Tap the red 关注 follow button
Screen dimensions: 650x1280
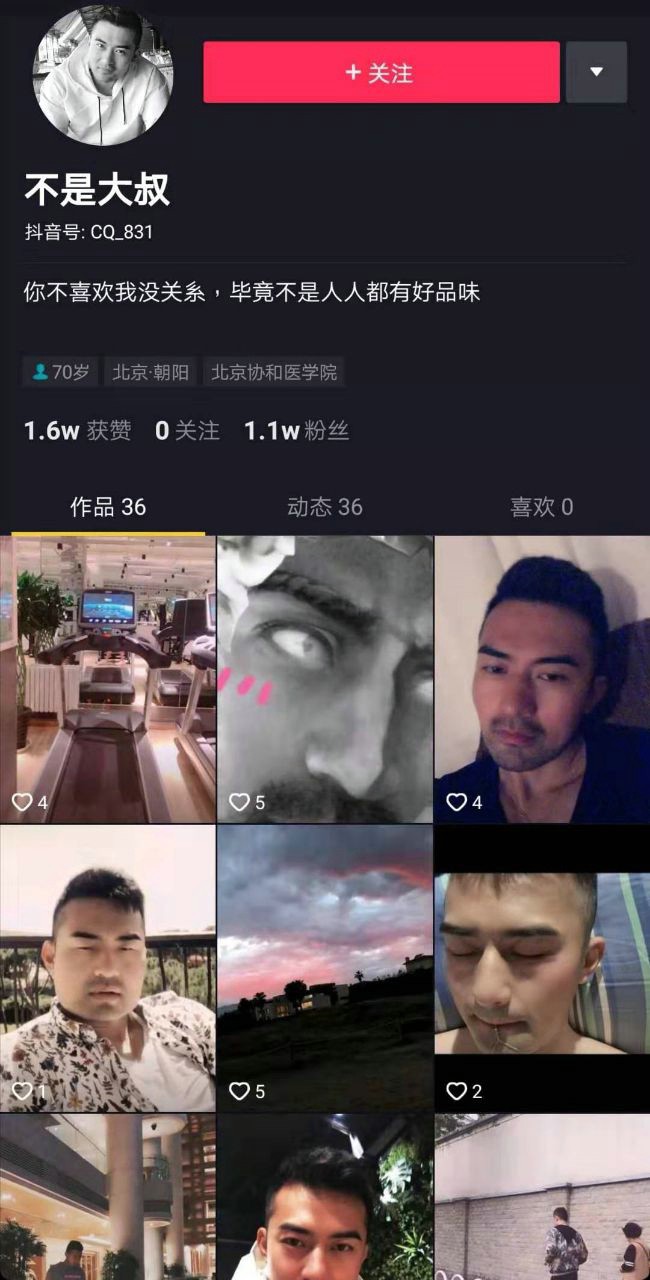(381, 72)
